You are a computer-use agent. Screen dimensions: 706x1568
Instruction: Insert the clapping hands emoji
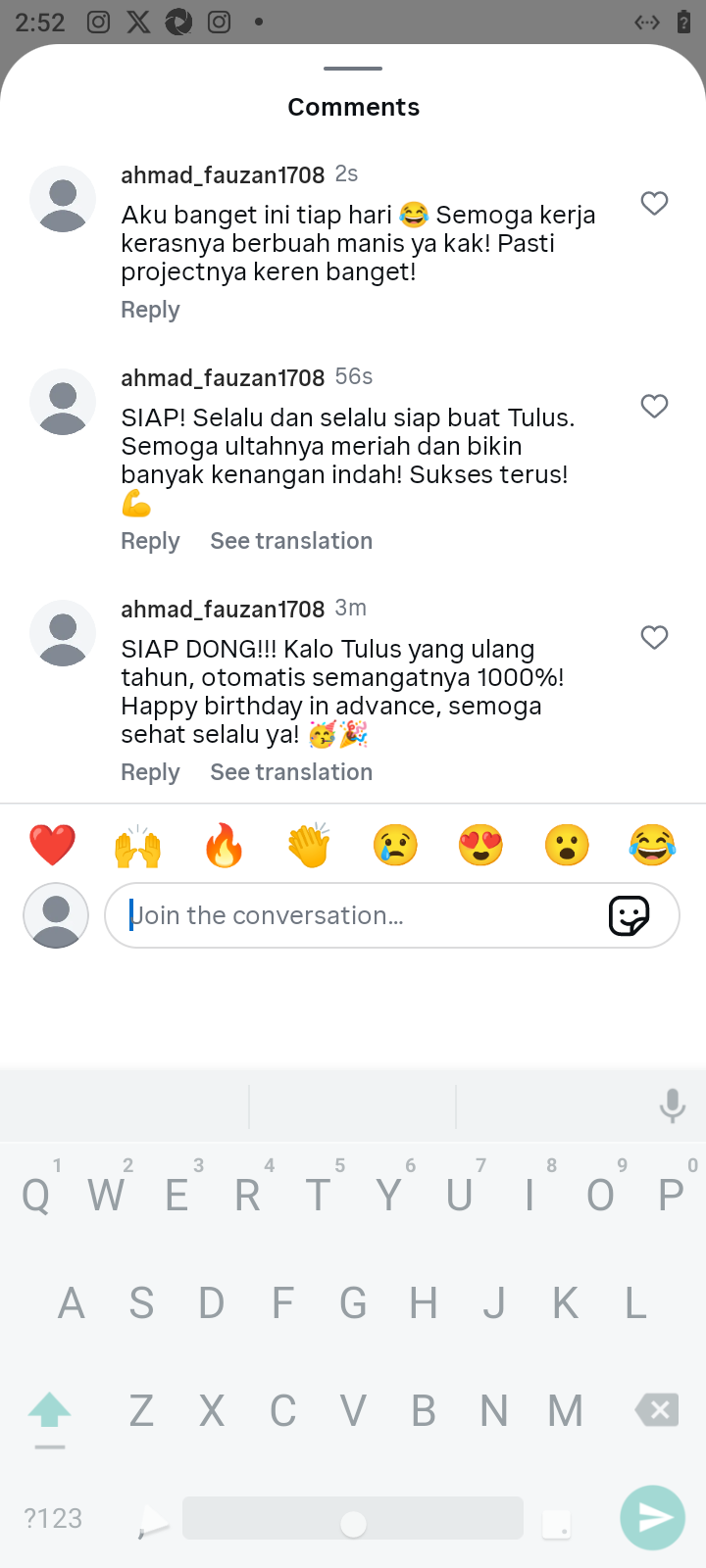tap(309, 845)
